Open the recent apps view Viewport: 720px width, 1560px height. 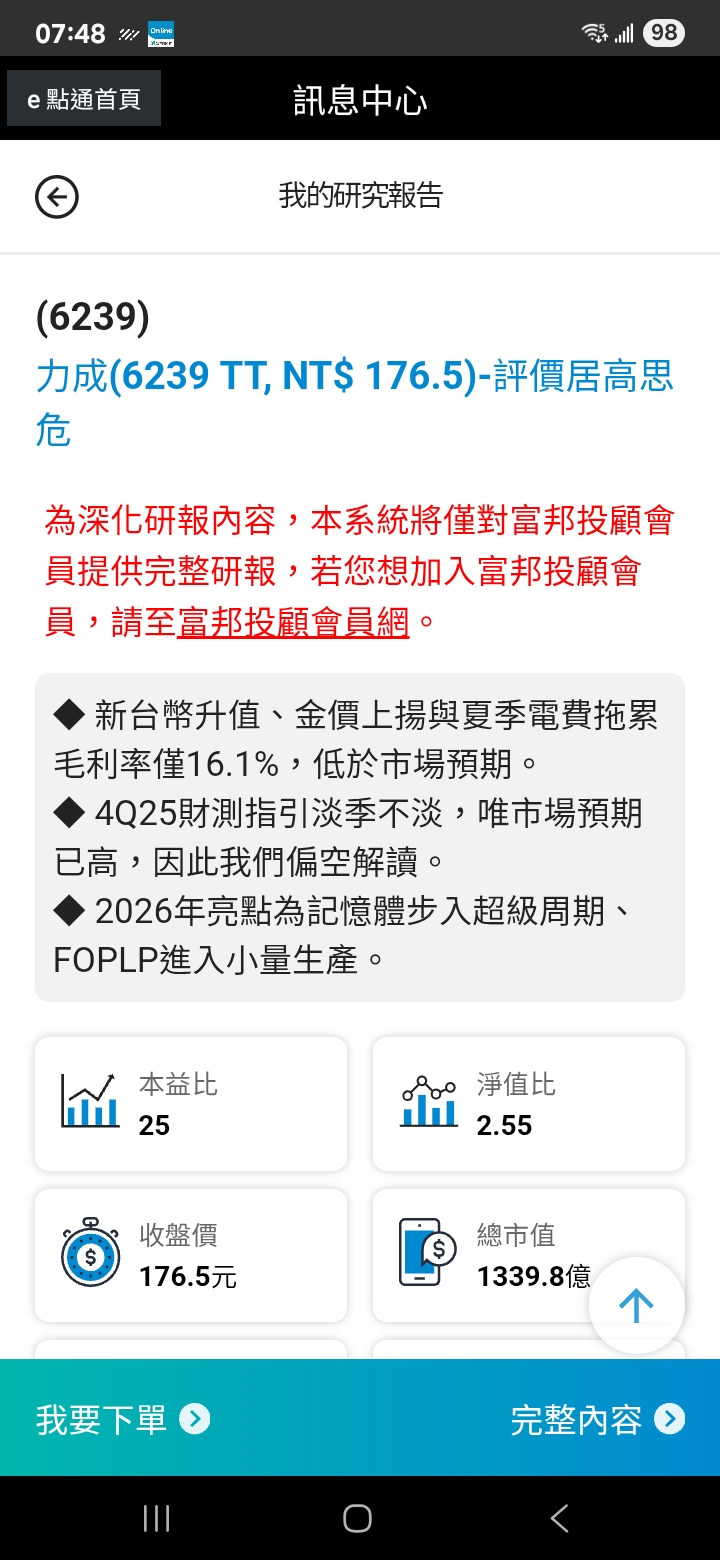156,1518
